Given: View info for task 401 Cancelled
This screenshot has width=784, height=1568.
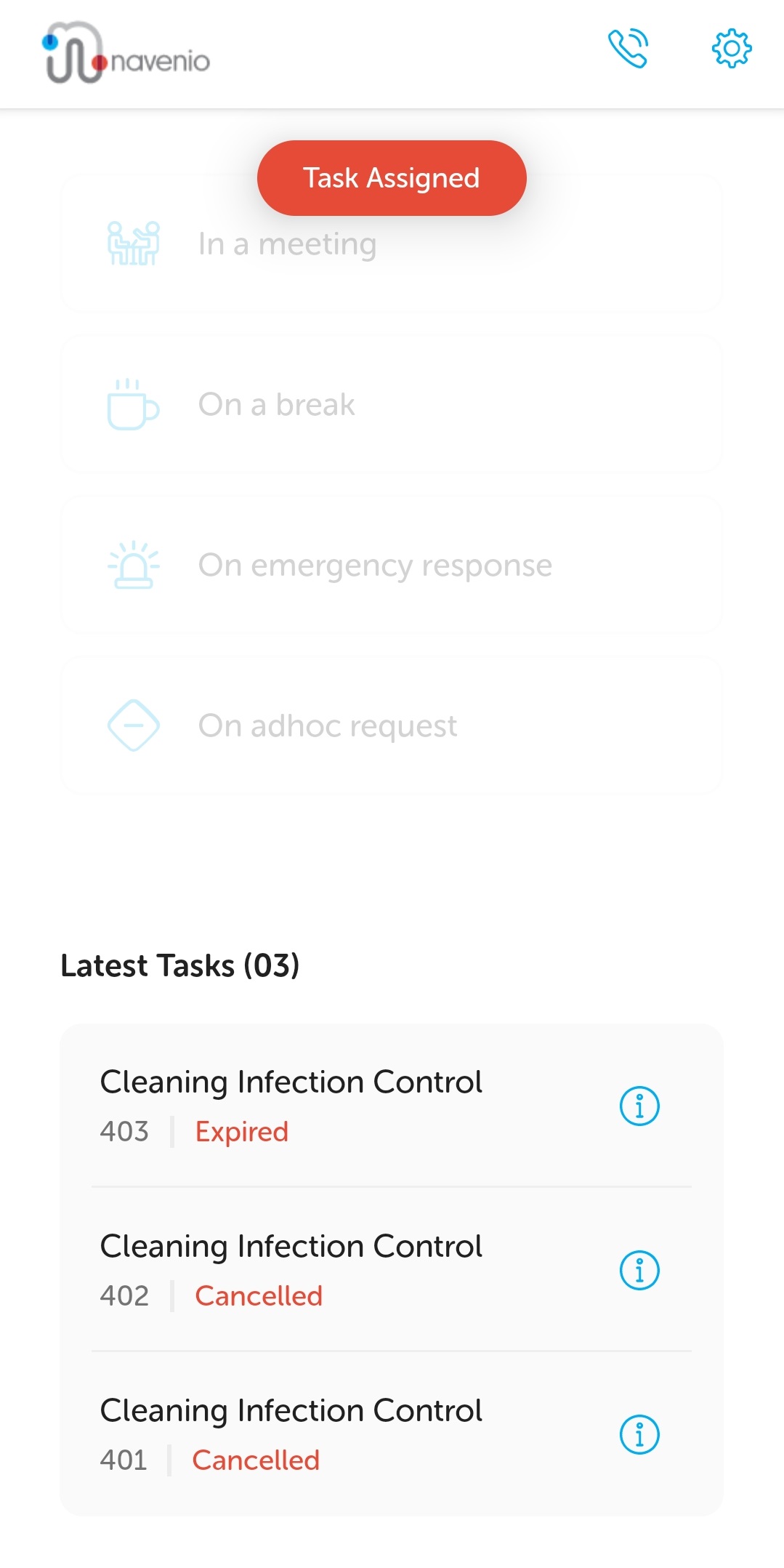Looking at the screenshot, I should click(x=639, y=1435).
